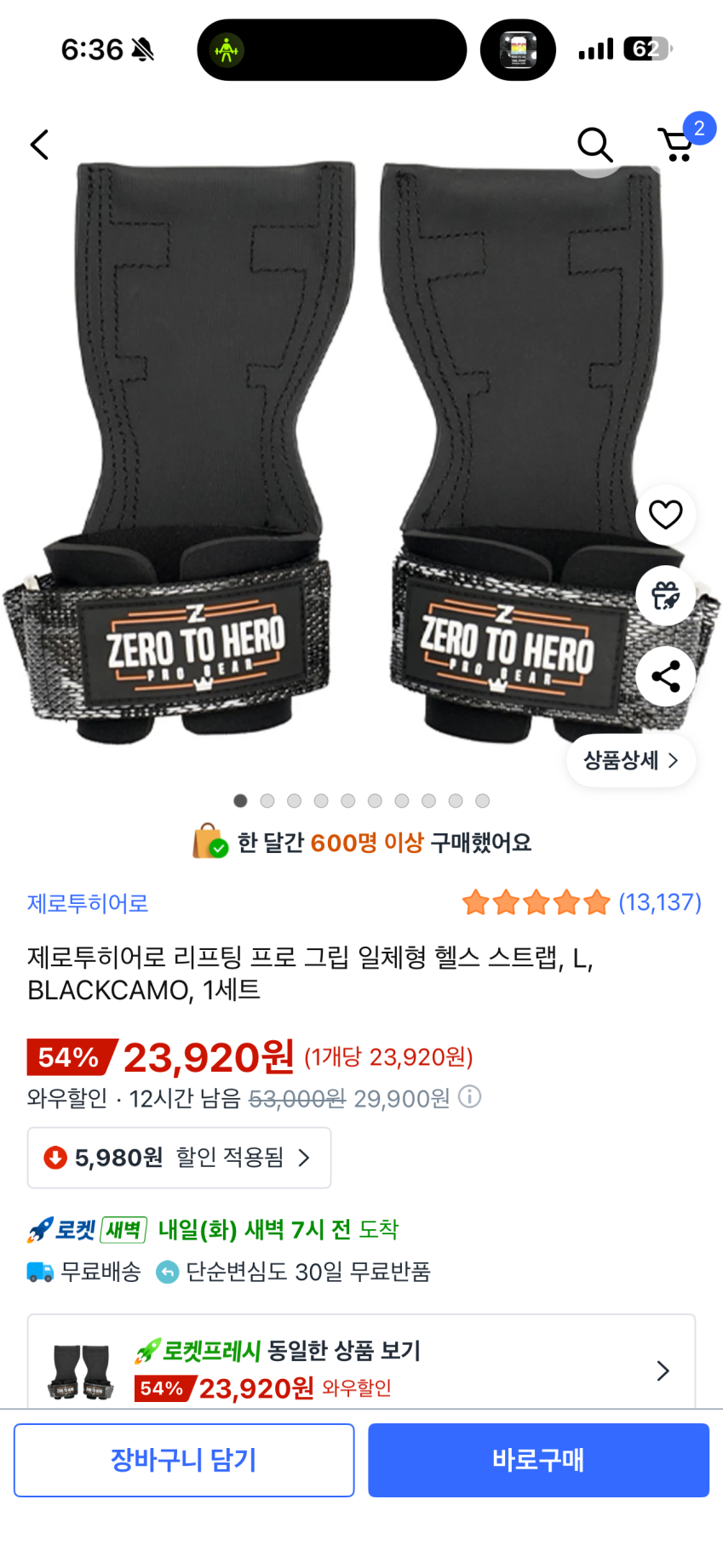The width and height of the screenshot is (723, 1568).
Task: Jump to the second image page dot
Action: point(267,801)
